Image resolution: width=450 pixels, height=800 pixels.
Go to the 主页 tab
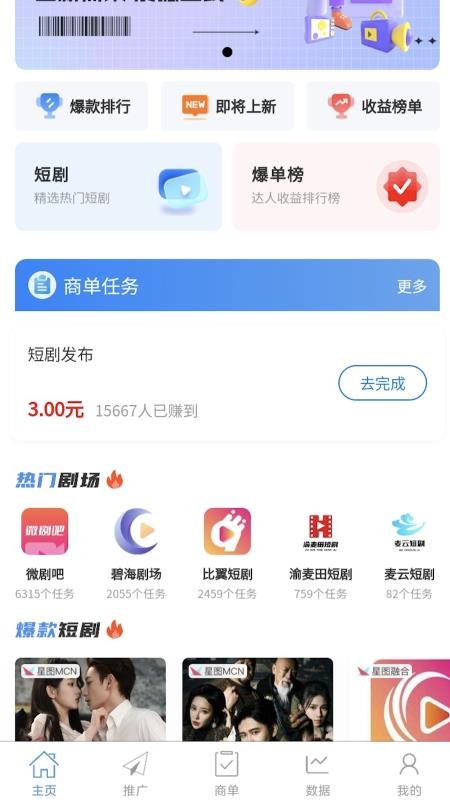click(x=44, y=773)
